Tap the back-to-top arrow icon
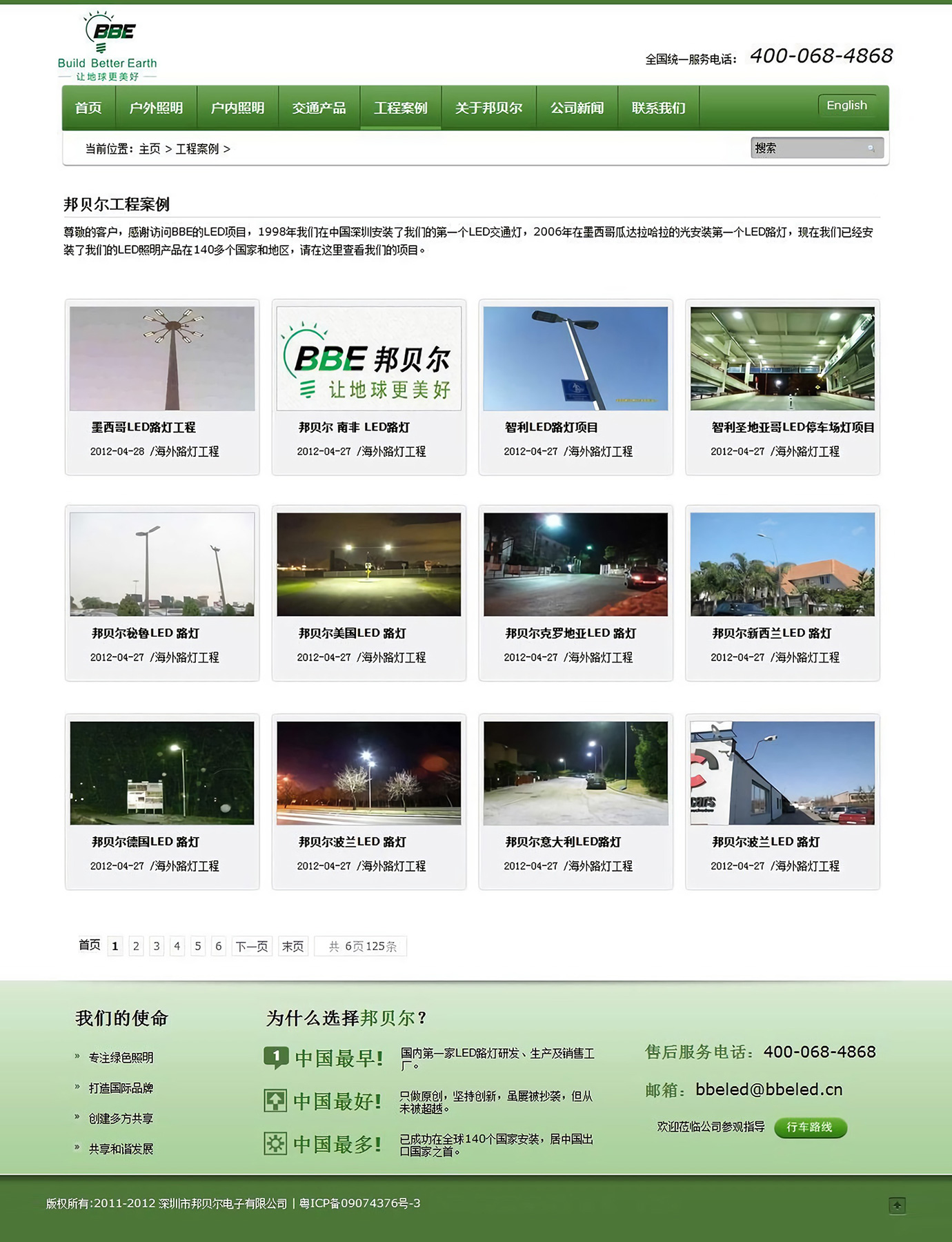The image size is (952, 1242). pos(897,1205)
